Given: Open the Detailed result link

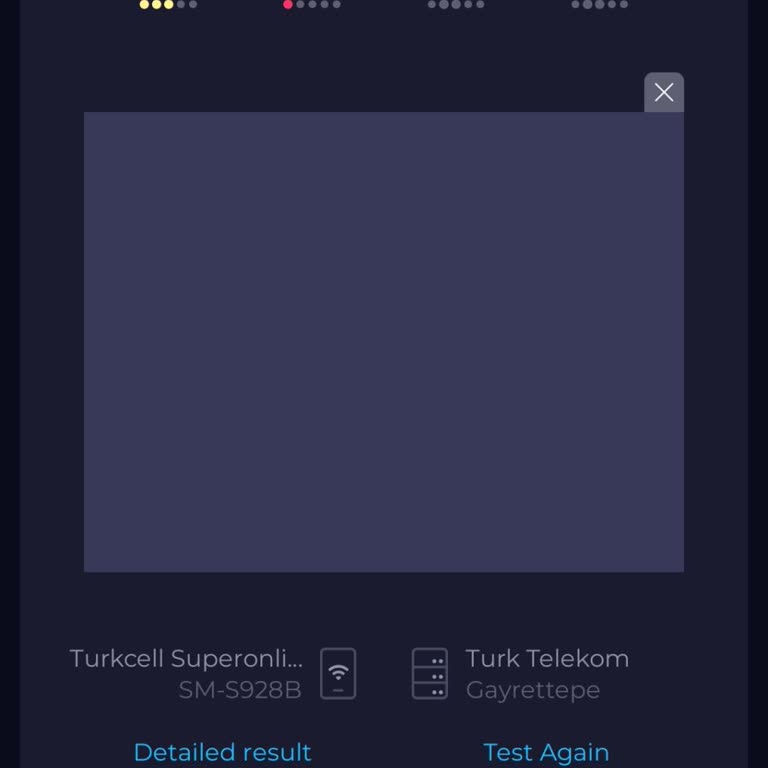Looking at the screenshot, I should pyautogui.click(x=222, y=751).
